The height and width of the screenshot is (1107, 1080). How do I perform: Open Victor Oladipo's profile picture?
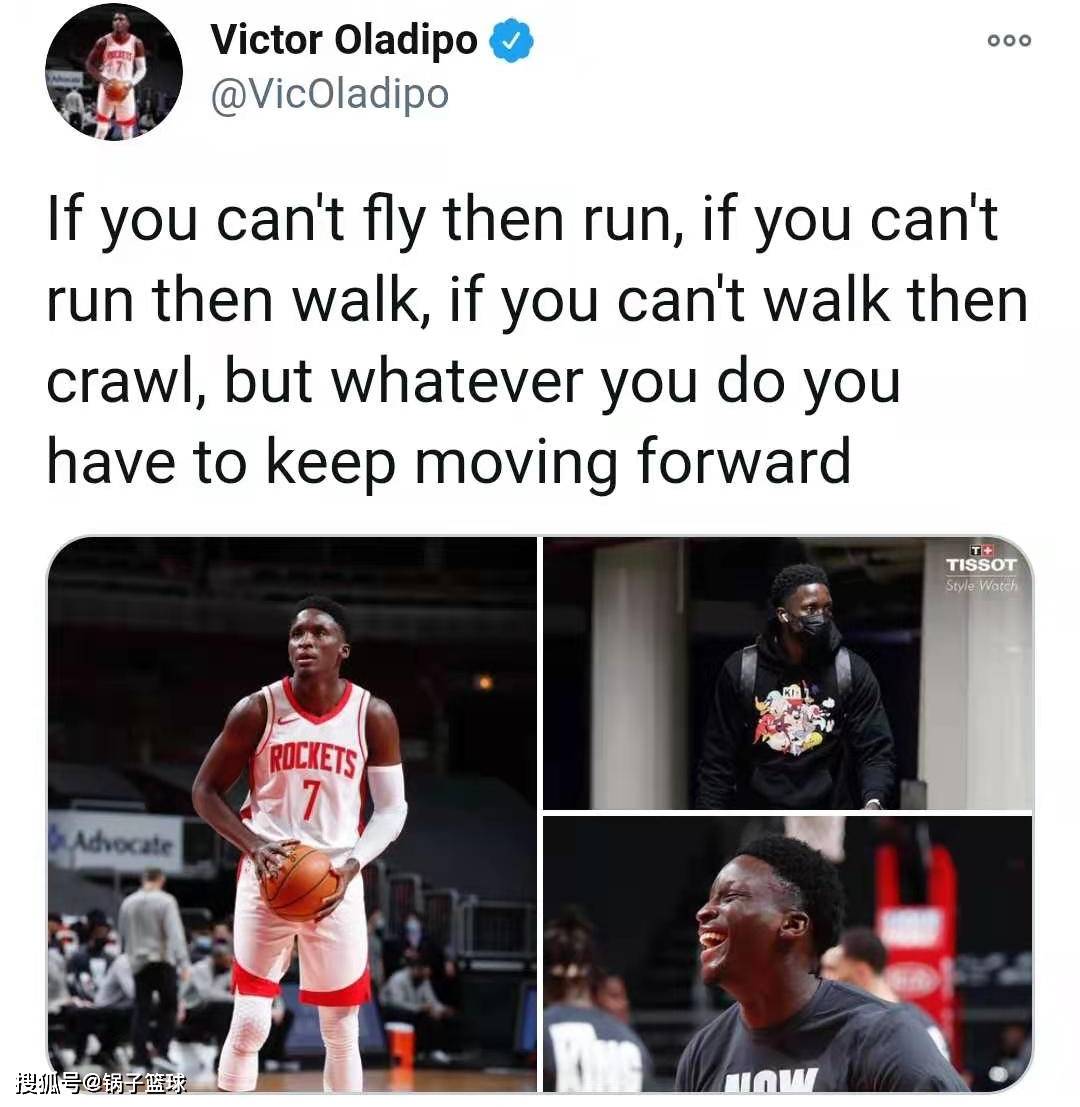tap(113, 72)
